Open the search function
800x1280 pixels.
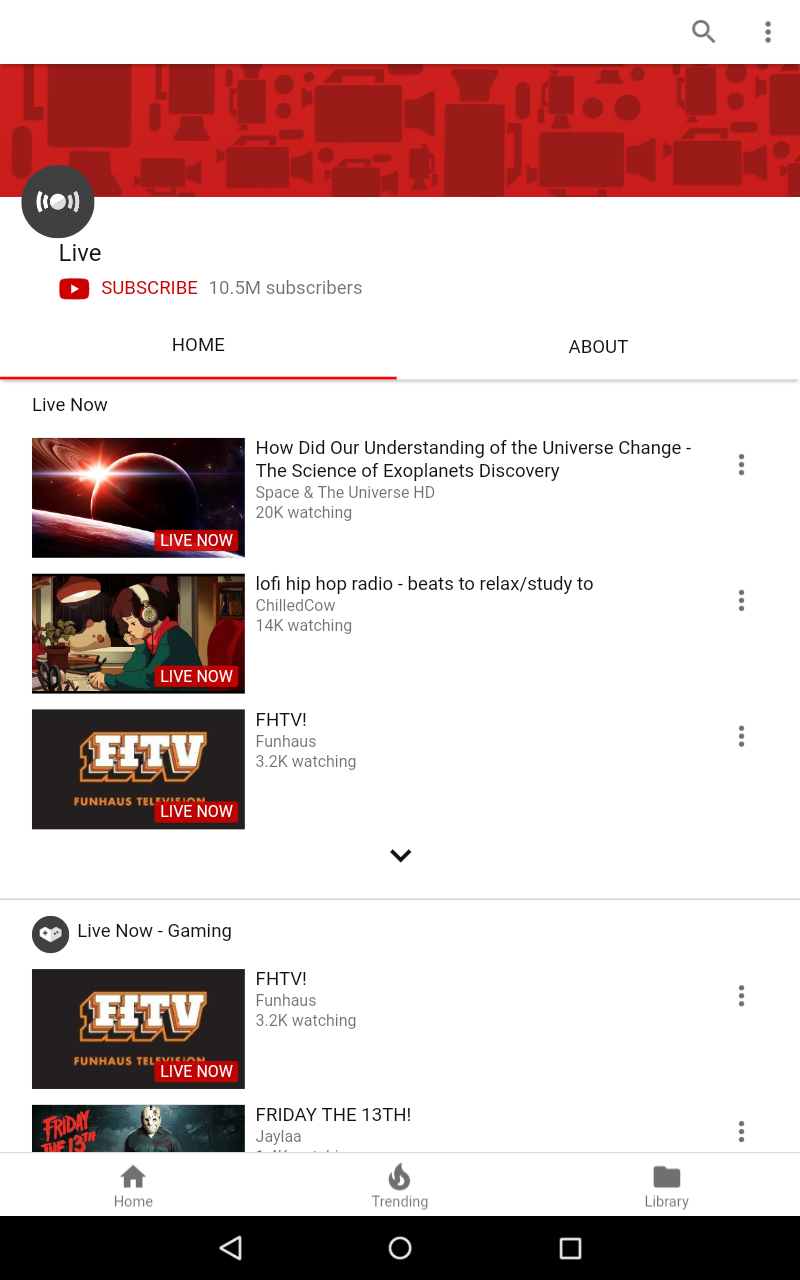[x=703, y=32]
